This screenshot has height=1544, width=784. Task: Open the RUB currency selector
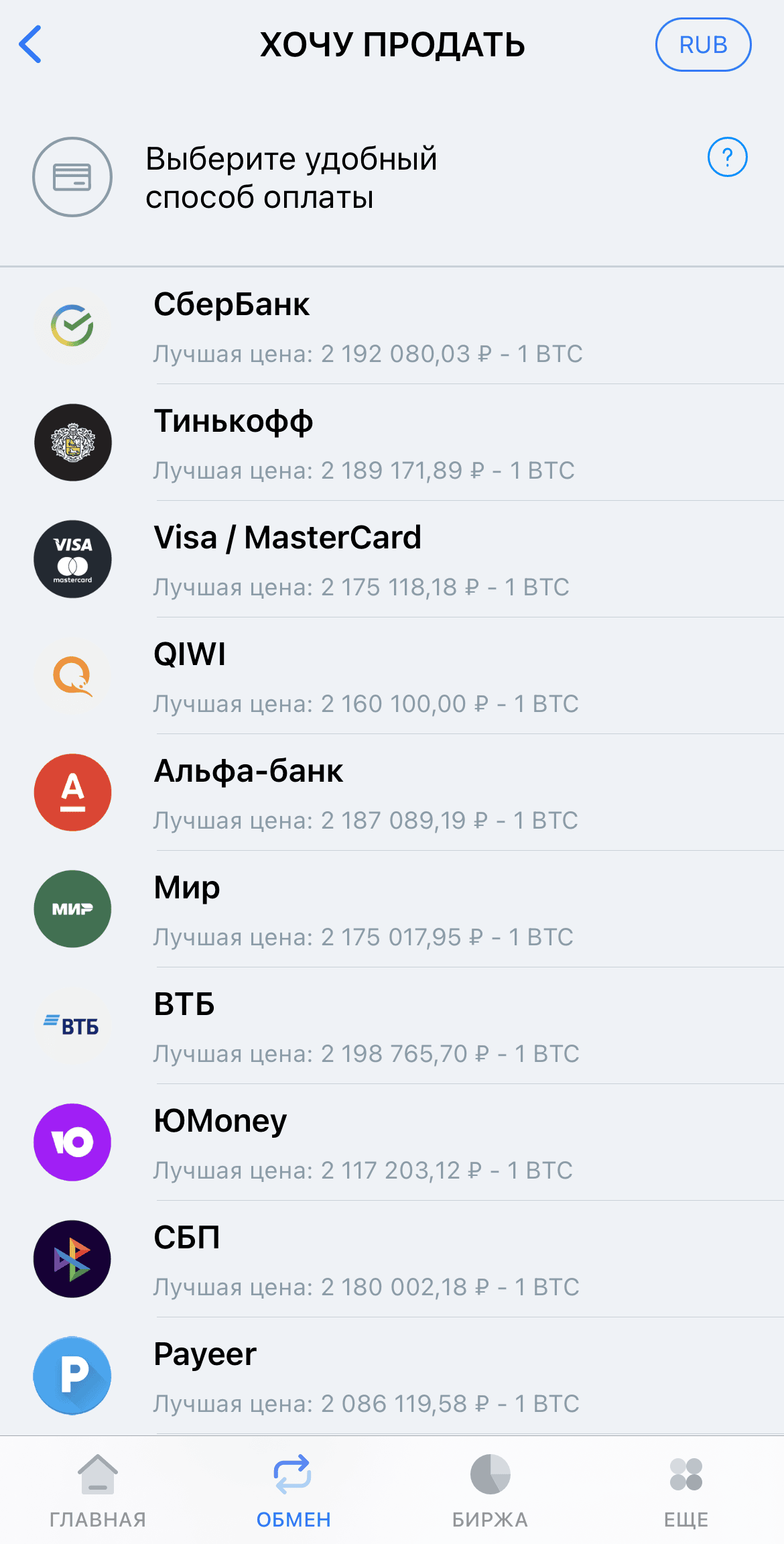pyautogui.click(x=703, y=44)
